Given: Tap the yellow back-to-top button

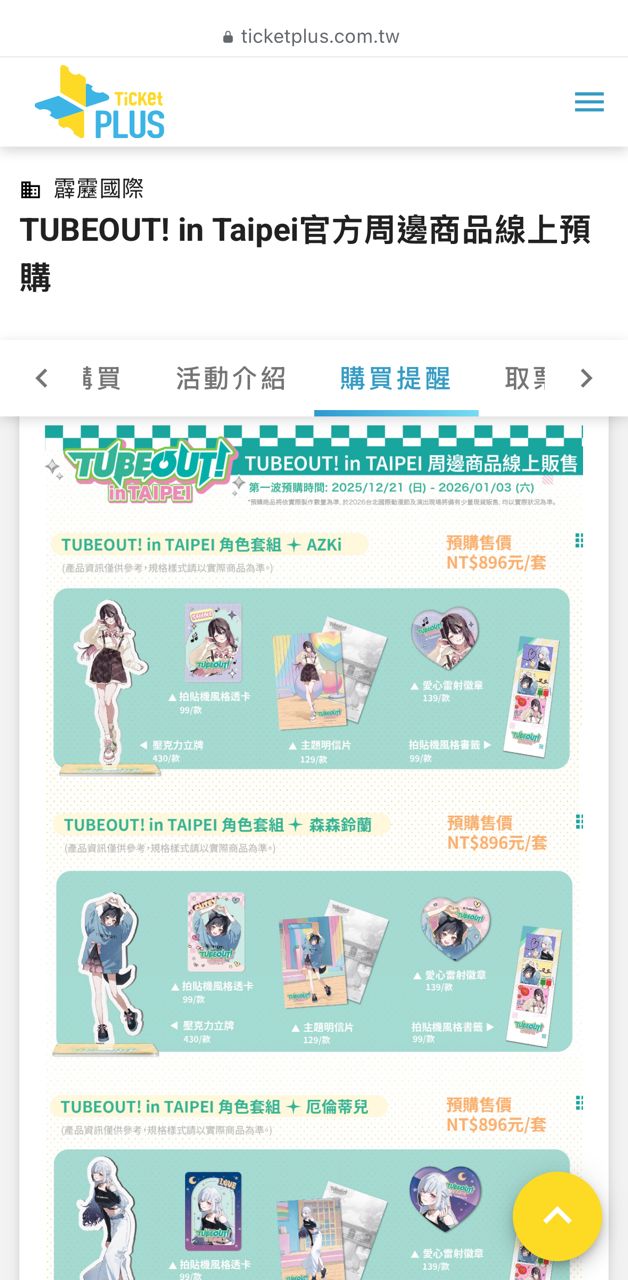Looking at the screenshot, I should 557,1216.
